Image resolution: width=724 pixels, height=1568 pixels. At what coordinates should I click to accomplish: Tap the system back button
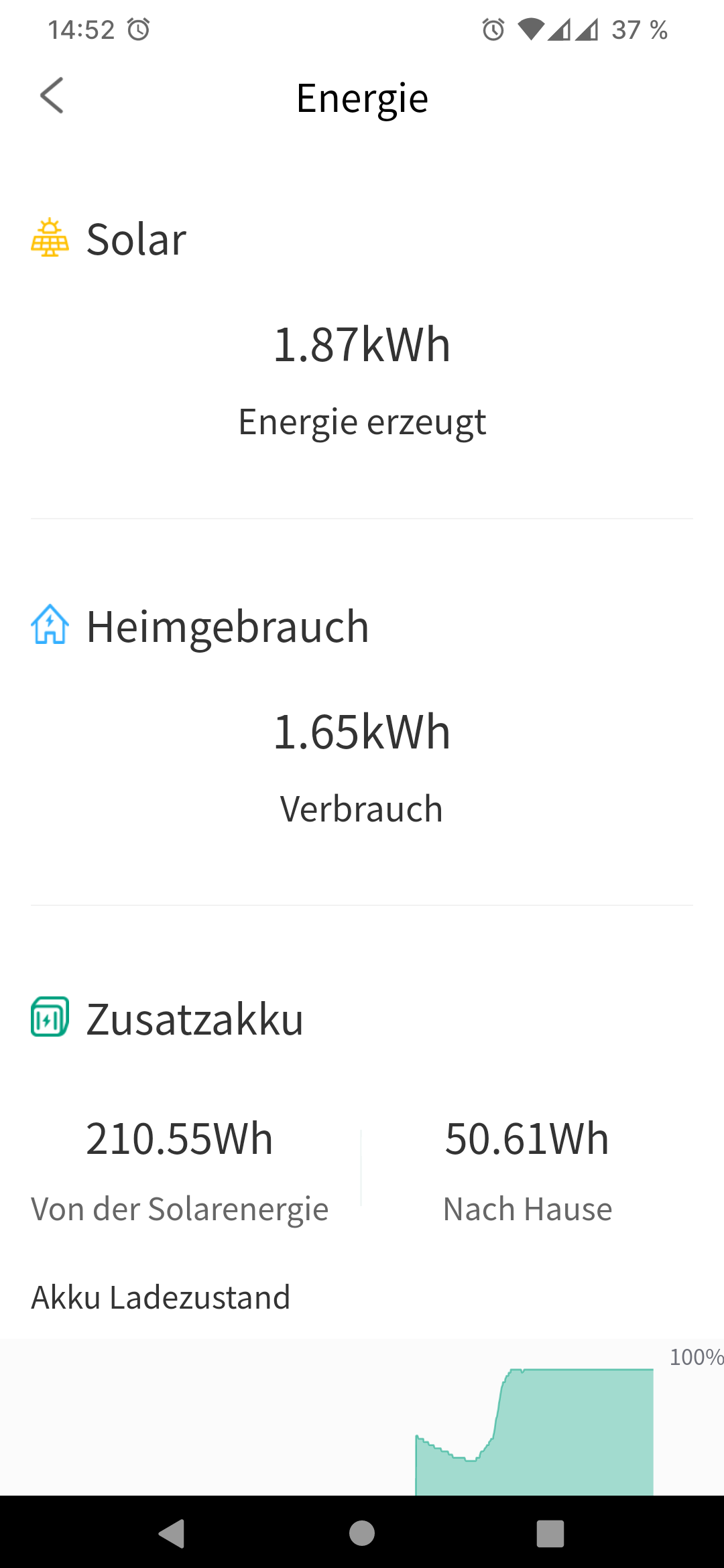(172, 1533)
